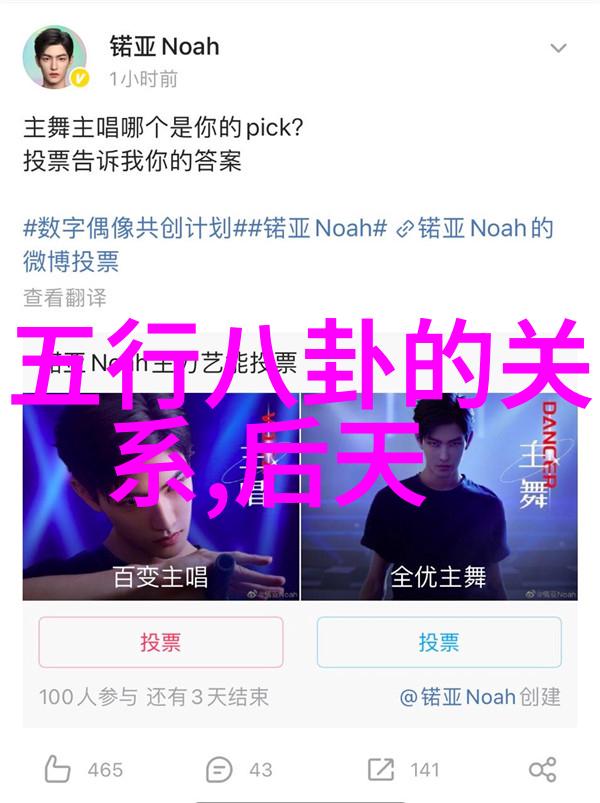Tap 查看翻译 to translate the post
The image size is (600, 803).
(x=63, y=297)
